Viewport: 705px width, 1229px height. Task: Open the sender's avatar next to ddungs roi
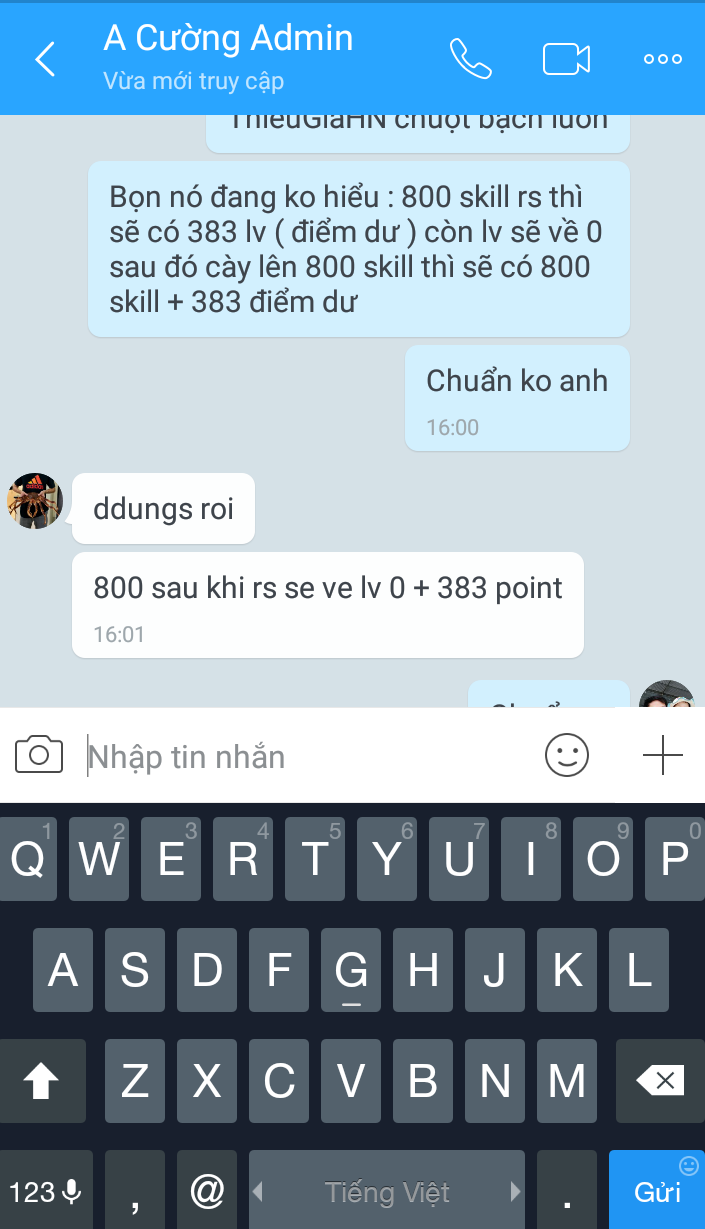35,501
